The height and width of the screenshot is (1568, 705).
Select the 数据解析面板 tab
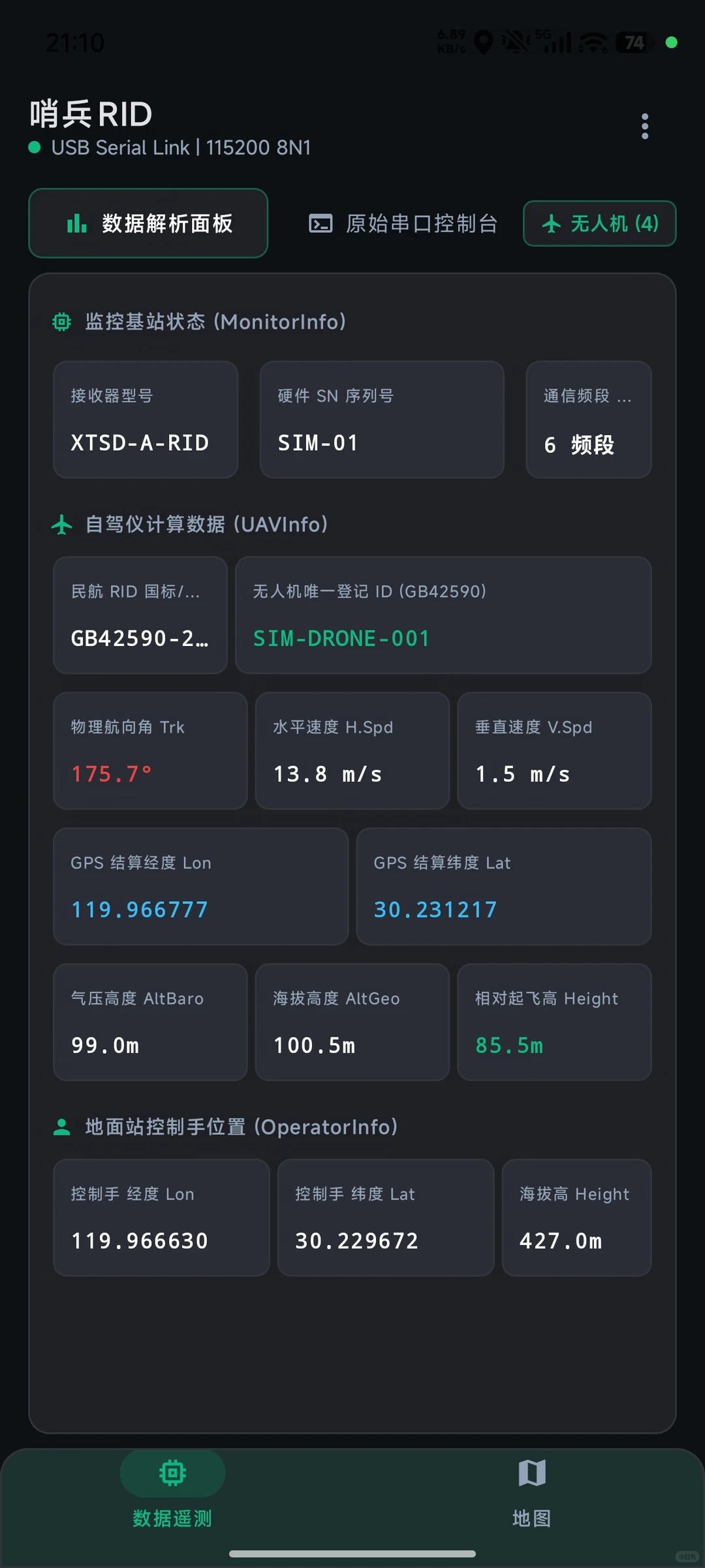pyautogui.click(x=148, y=223)
